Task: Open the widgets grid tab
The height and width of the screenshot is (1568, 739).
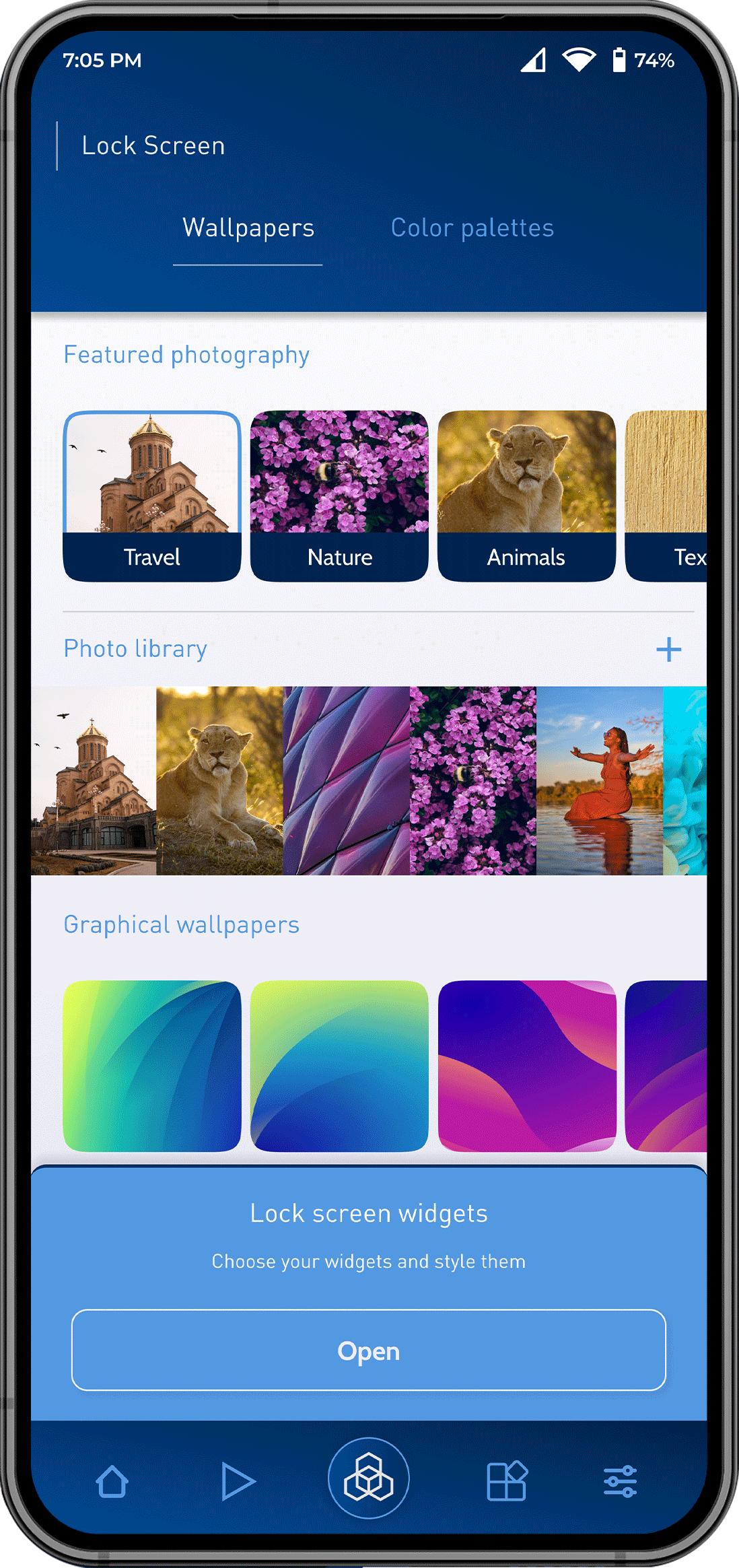Action: click(507, 1481)
